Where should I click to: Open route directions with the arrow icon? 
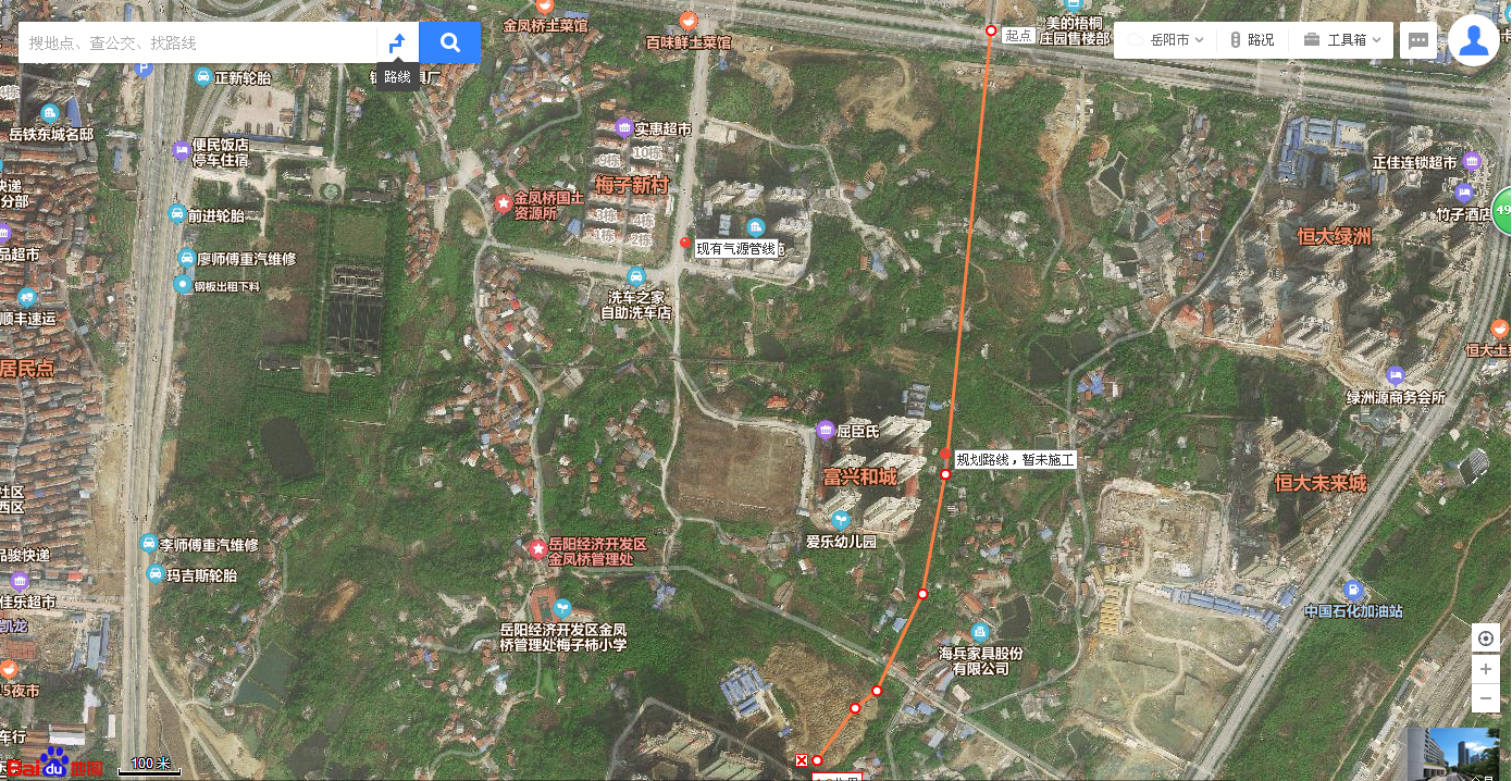click(397, 43)
